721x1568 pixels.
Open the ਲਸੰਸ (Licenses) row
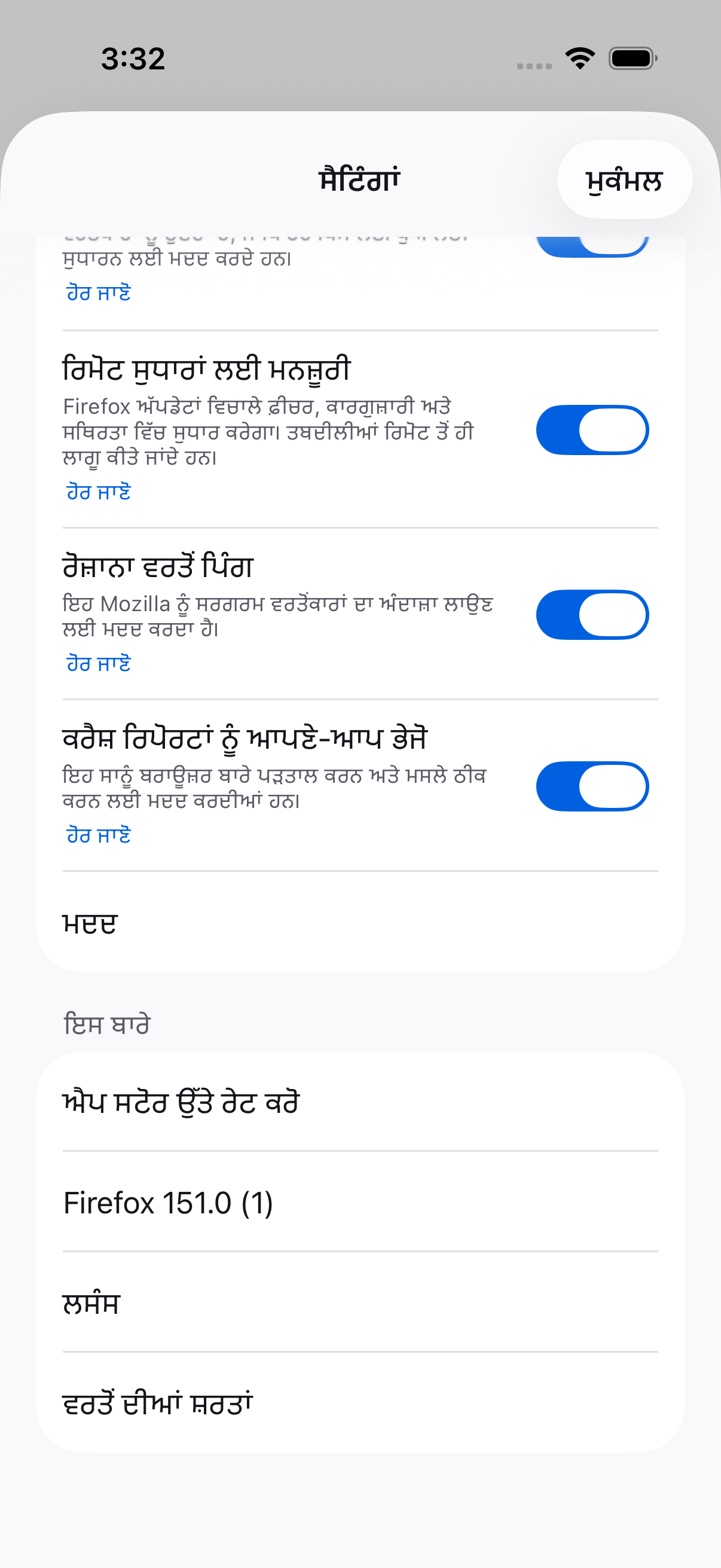click(360, 1302)
